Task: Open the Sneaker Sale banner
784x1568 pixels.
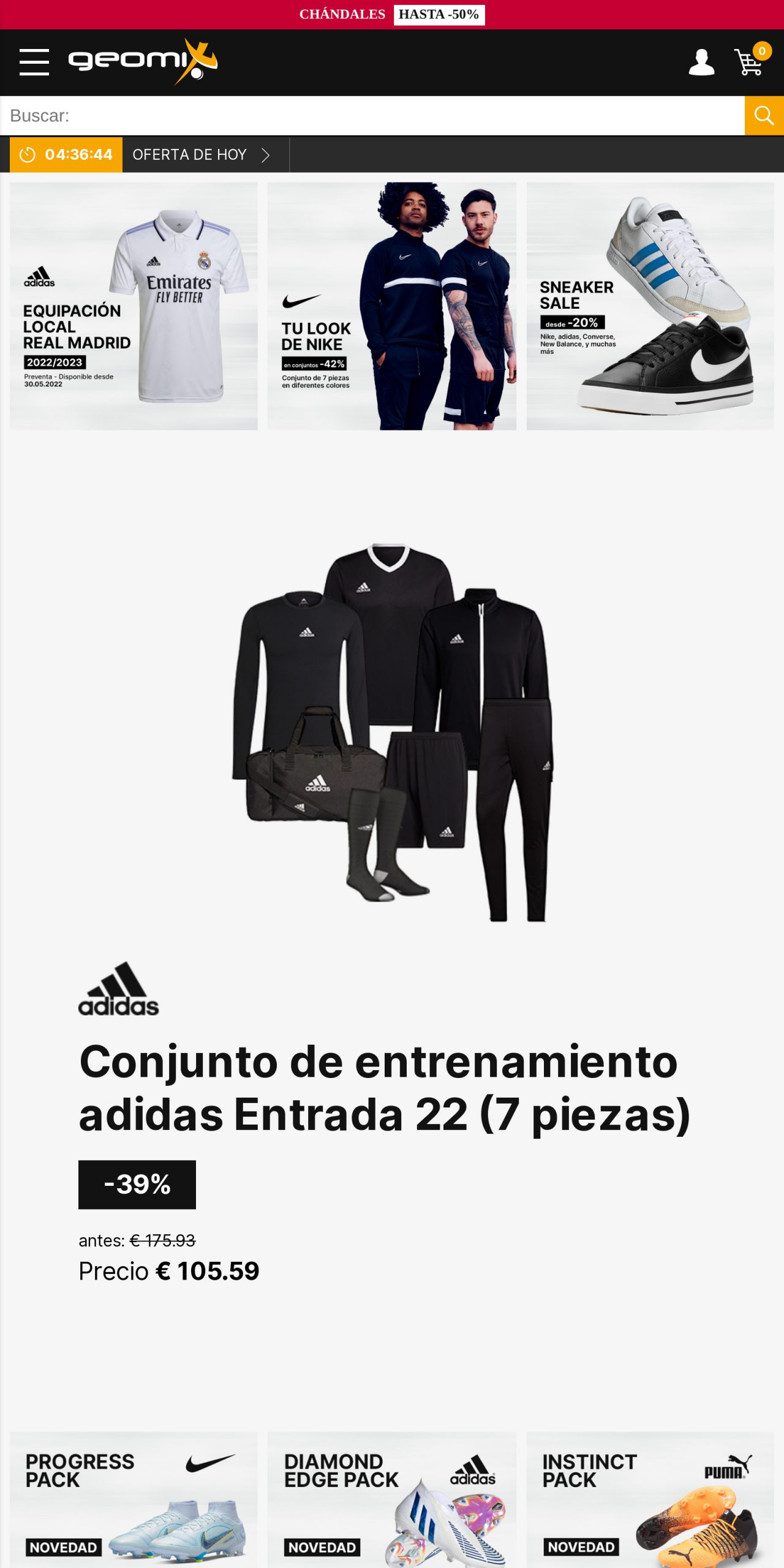Action: pos(650,306)
